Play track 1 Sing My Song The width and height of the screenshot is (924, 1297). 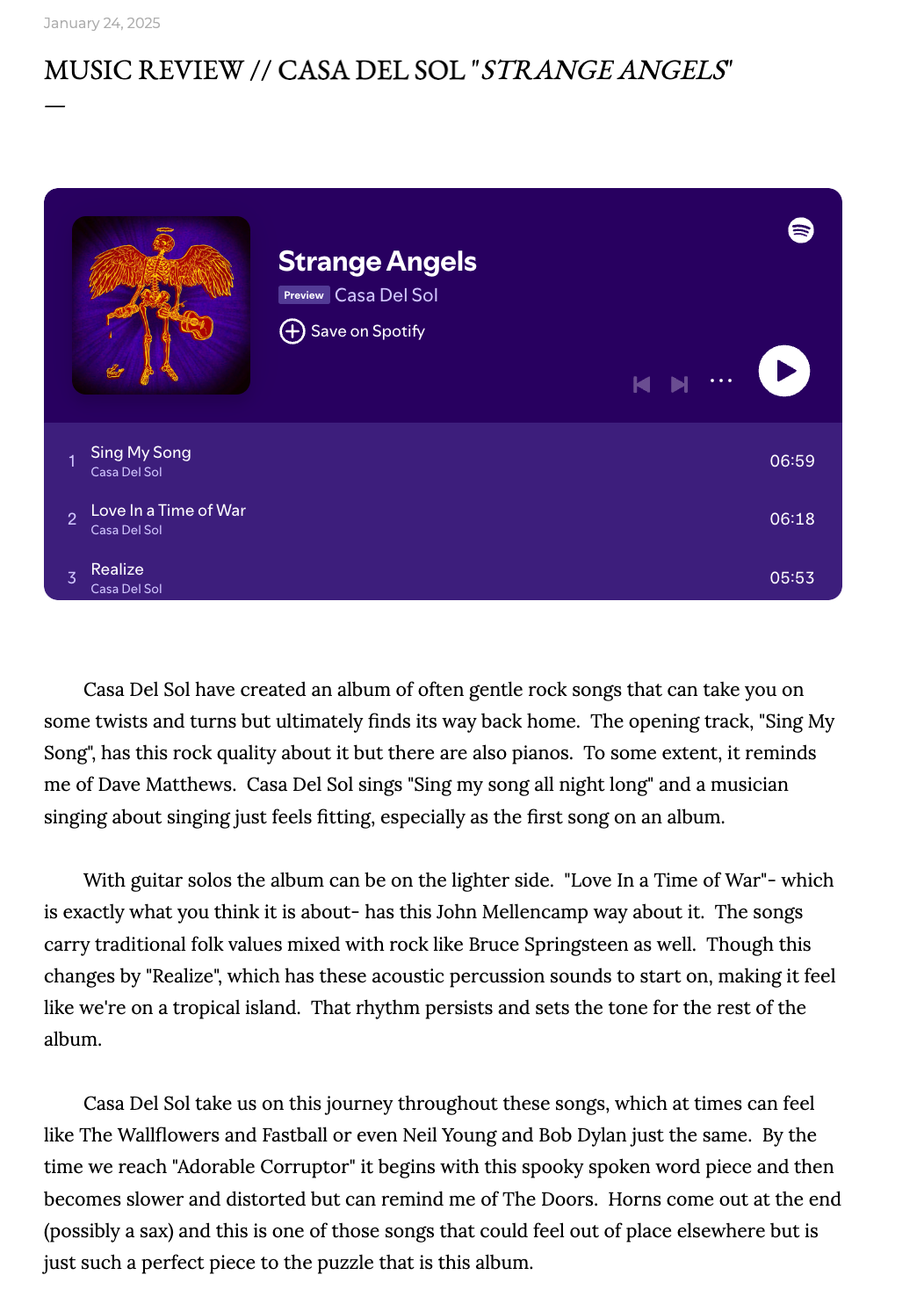[141, 453]
